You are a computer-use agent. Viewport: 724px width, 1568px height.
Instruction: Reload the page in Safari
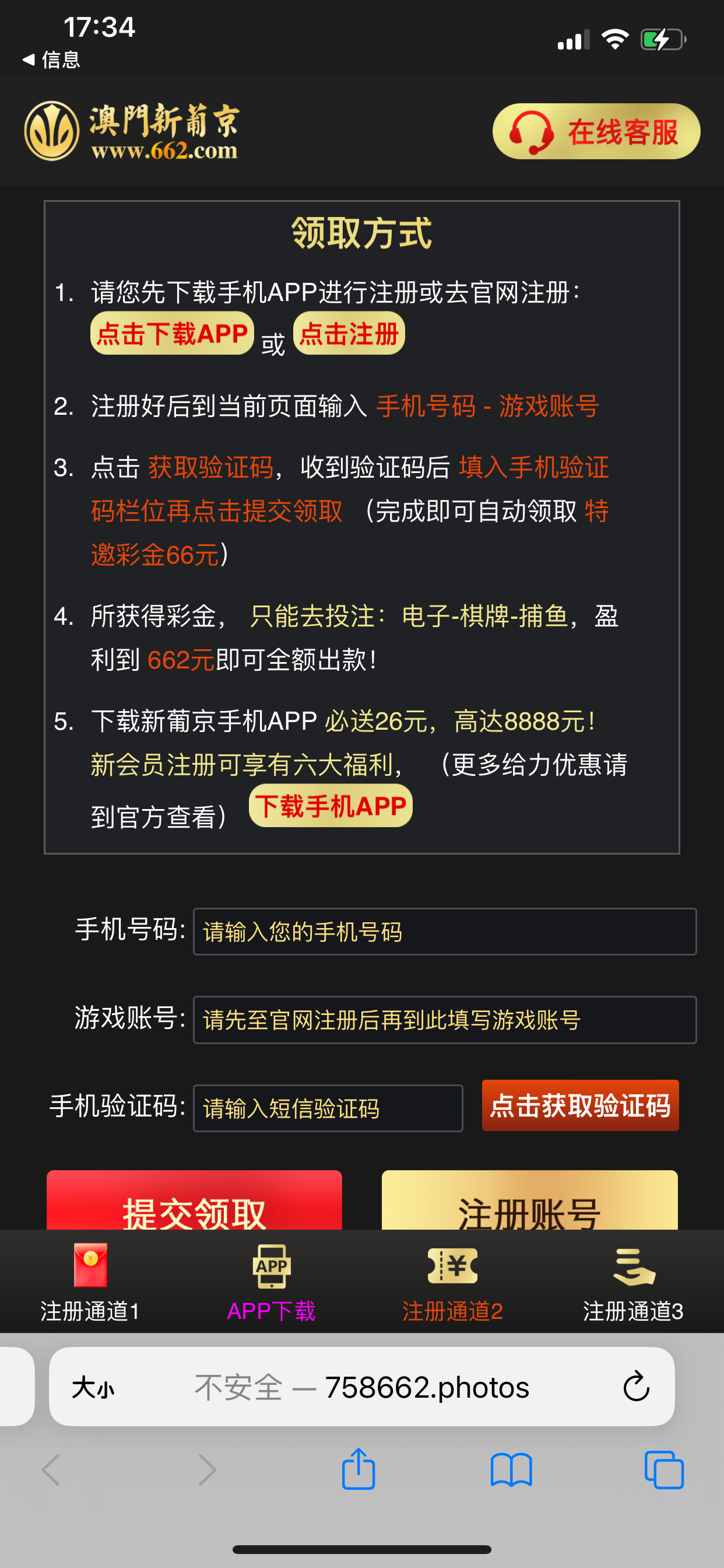(x=636, y=1387)
